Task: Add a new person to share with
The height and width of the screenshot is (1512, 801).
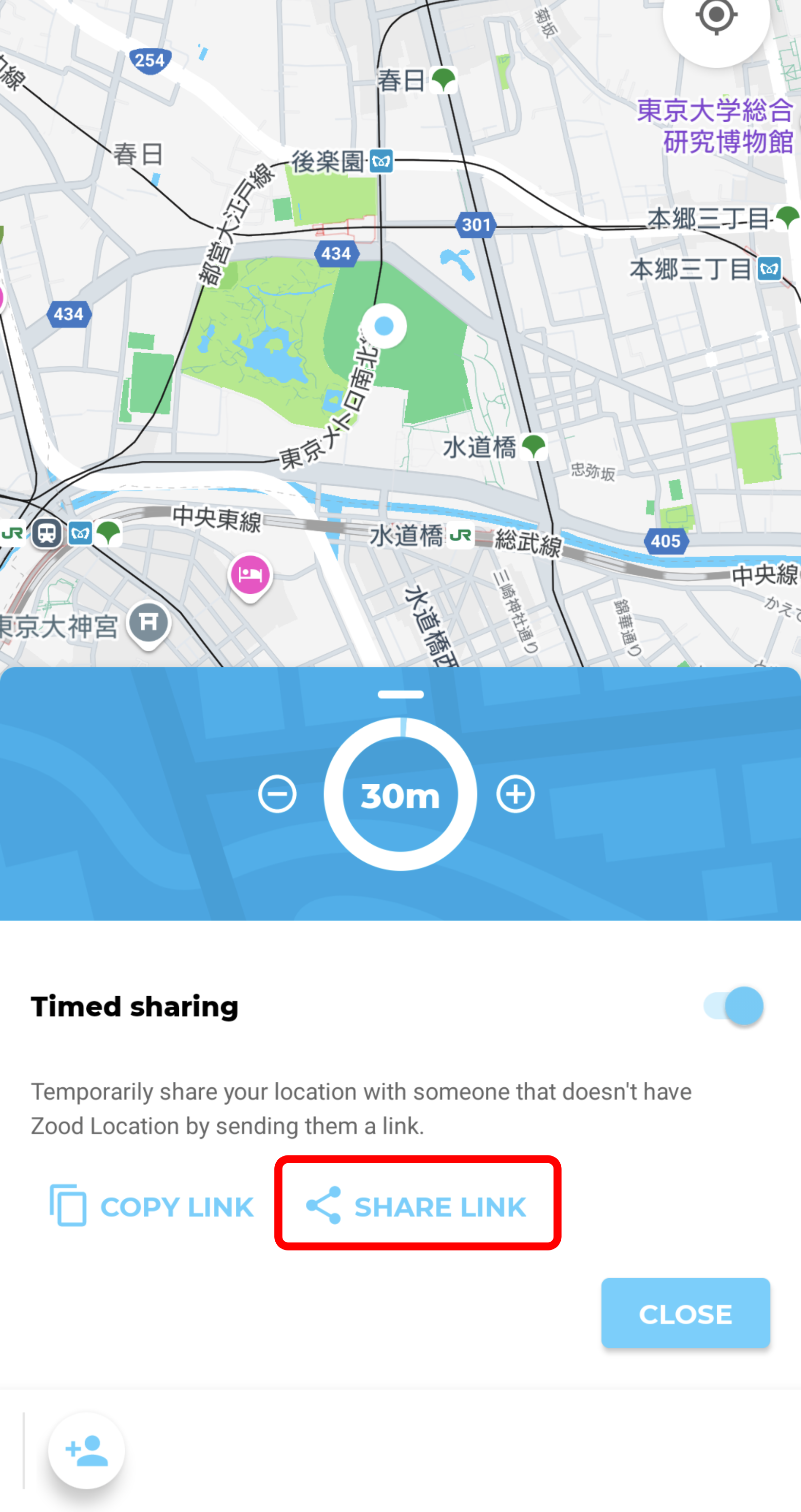Action: [86, 1451]
